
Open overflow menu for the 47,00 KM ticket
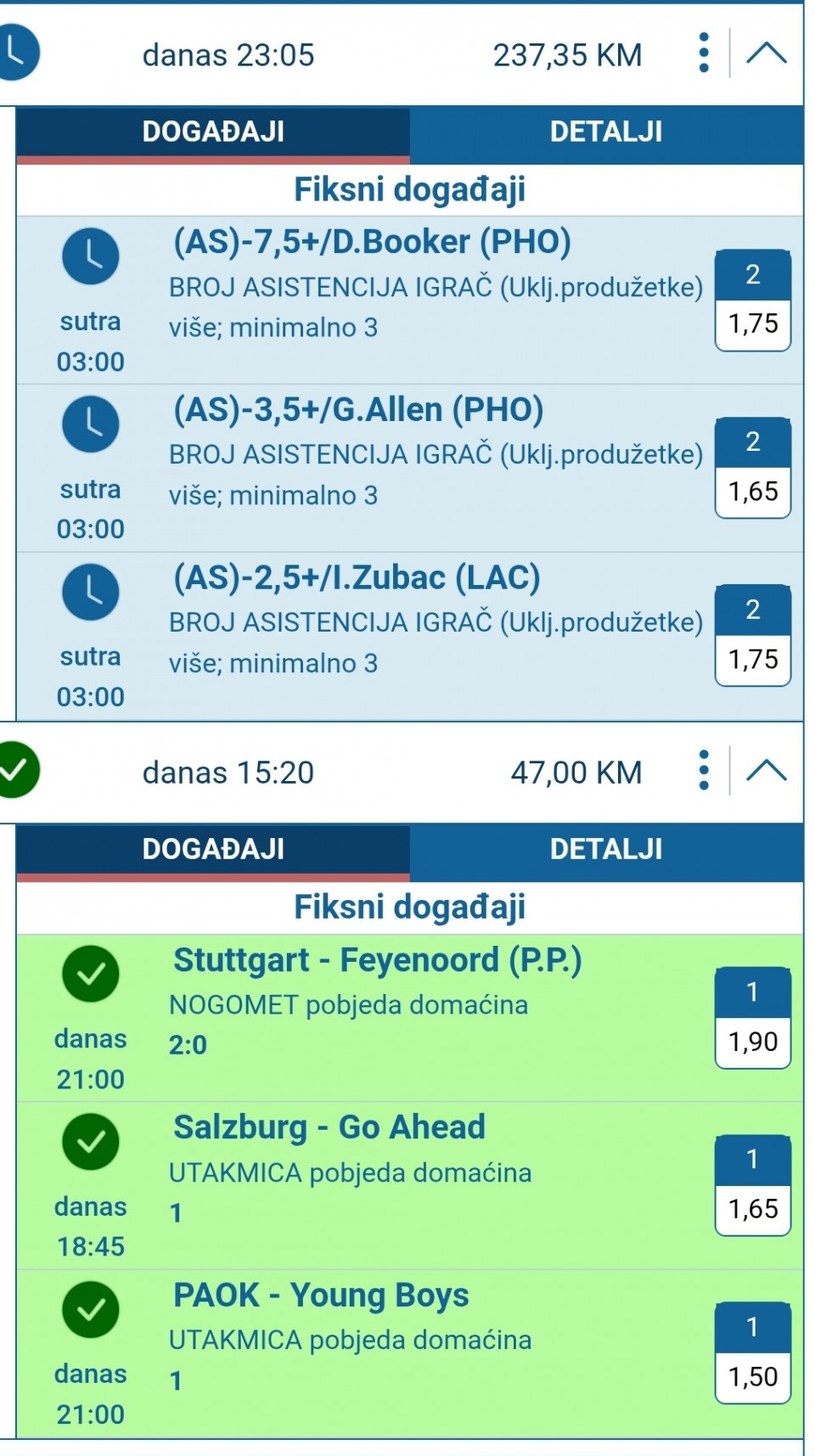pyautogui.click(x=703, y=771)
